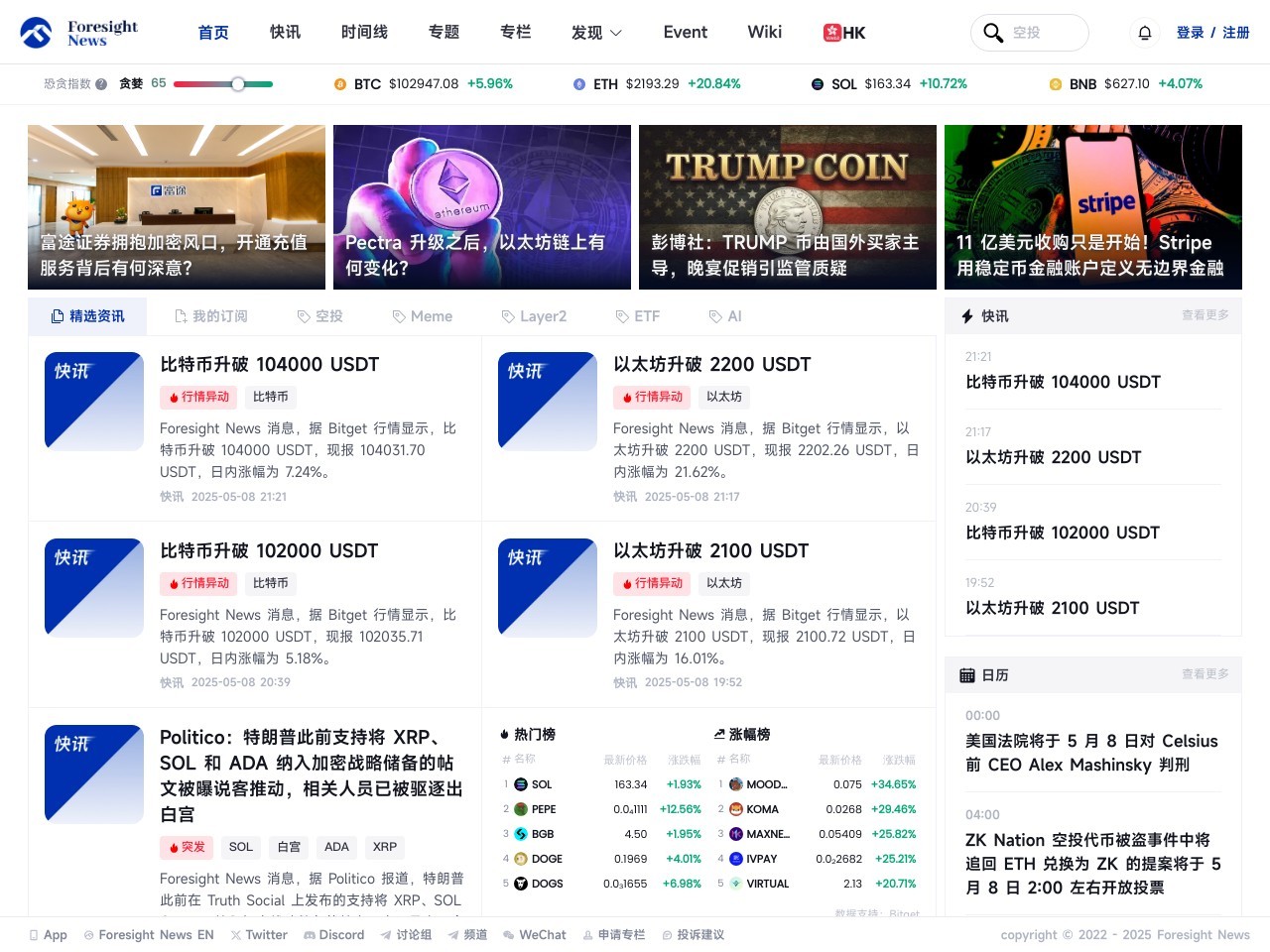The height and width of the screenshot is (952, 1270).
Task: Open the Twitter link in the footer
Action: click(259, 935)
